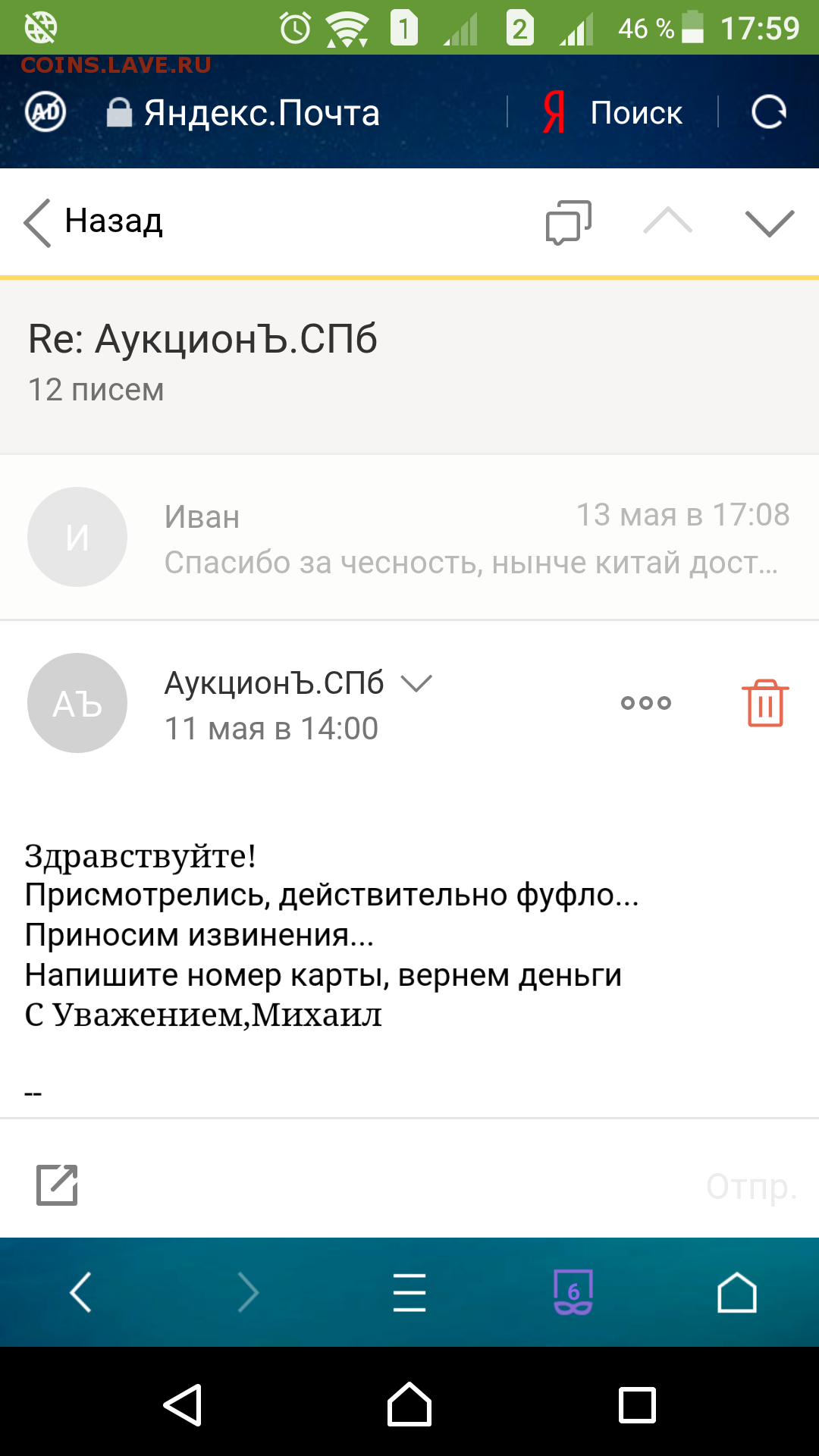Screen dimensions: 819x1456
Task: Go to previous browser page
Action: pos(80,1292)
